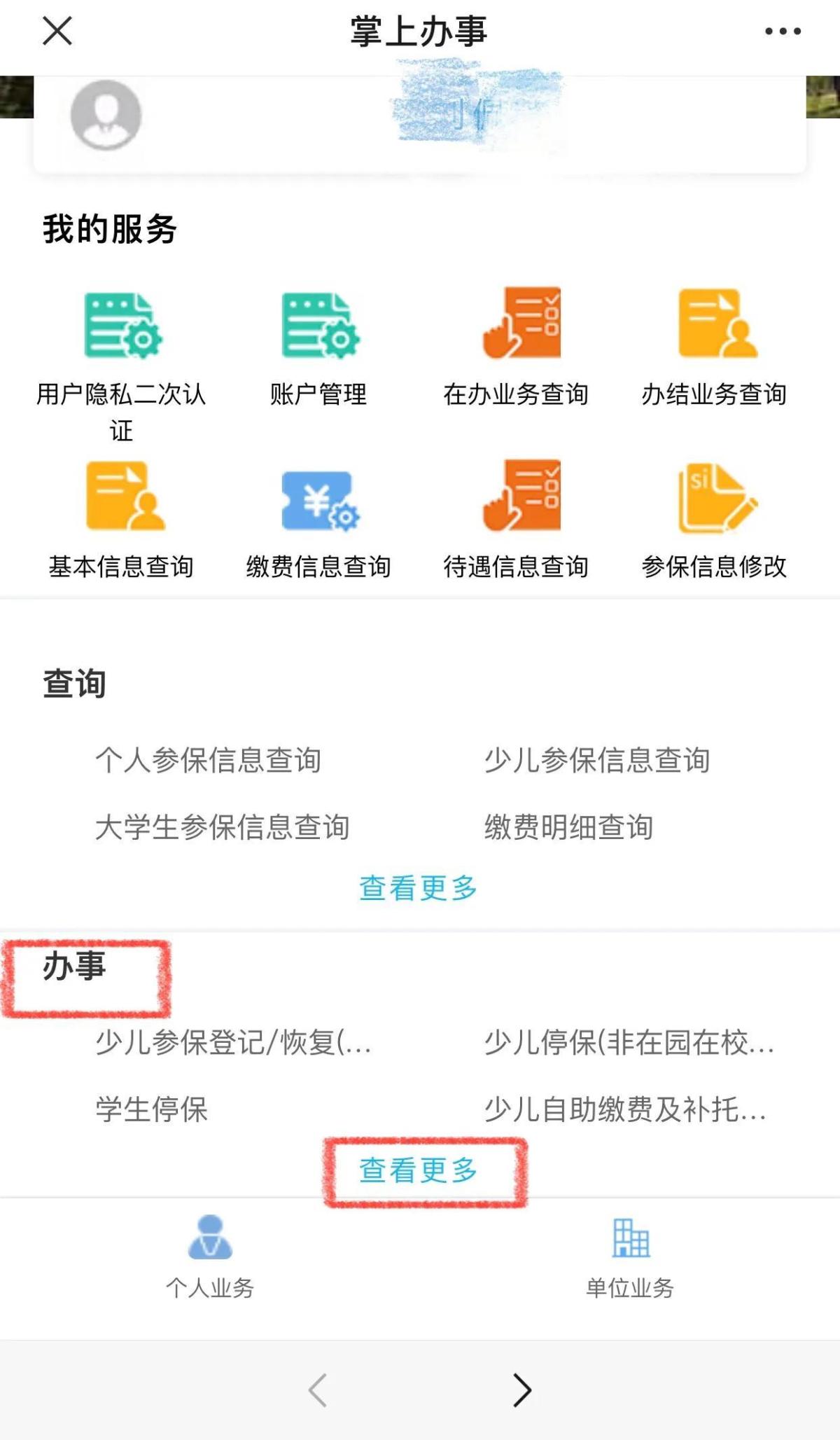Go forward with the browser arrow
The image size is (840, 1440).
pos(521,1390)
